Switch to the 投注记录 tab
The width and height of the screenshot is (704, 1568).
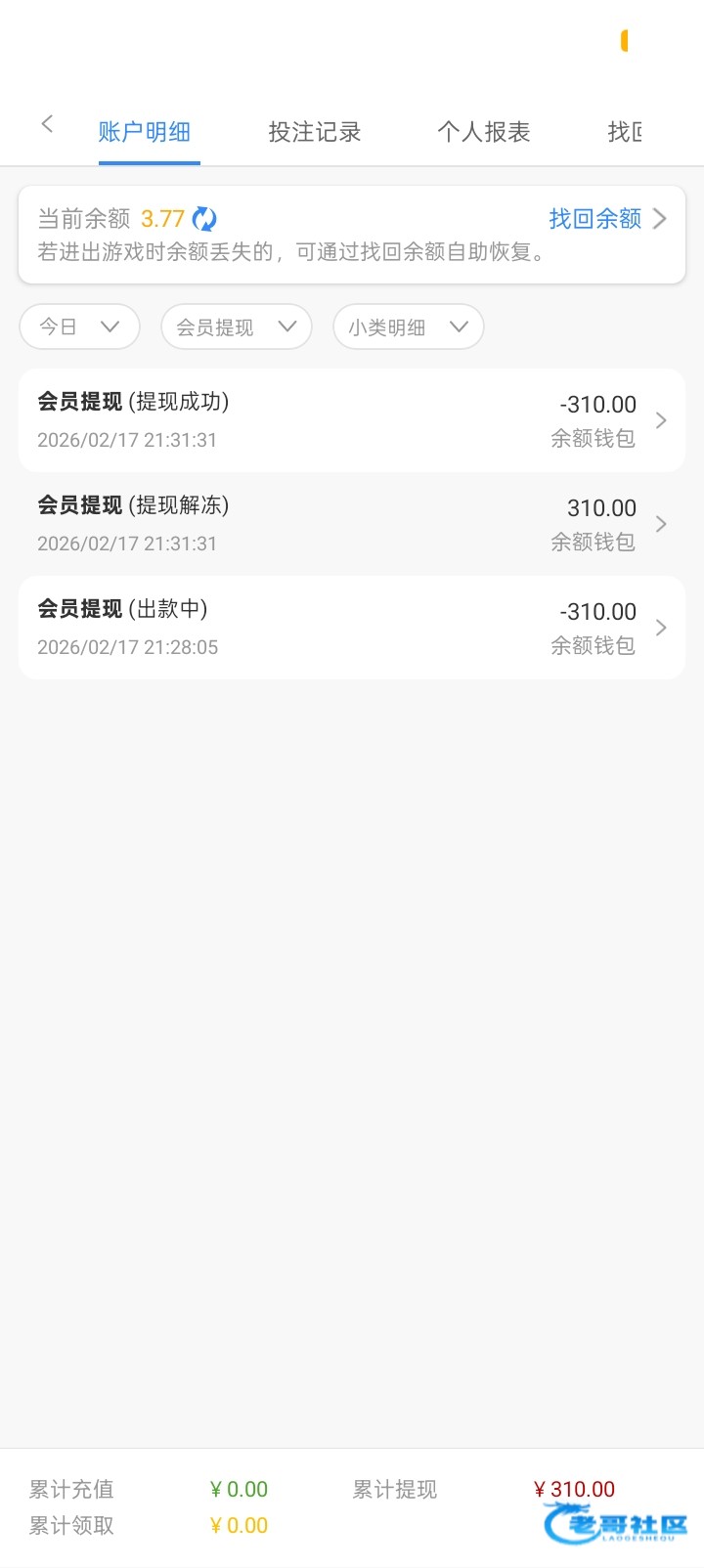315,132
